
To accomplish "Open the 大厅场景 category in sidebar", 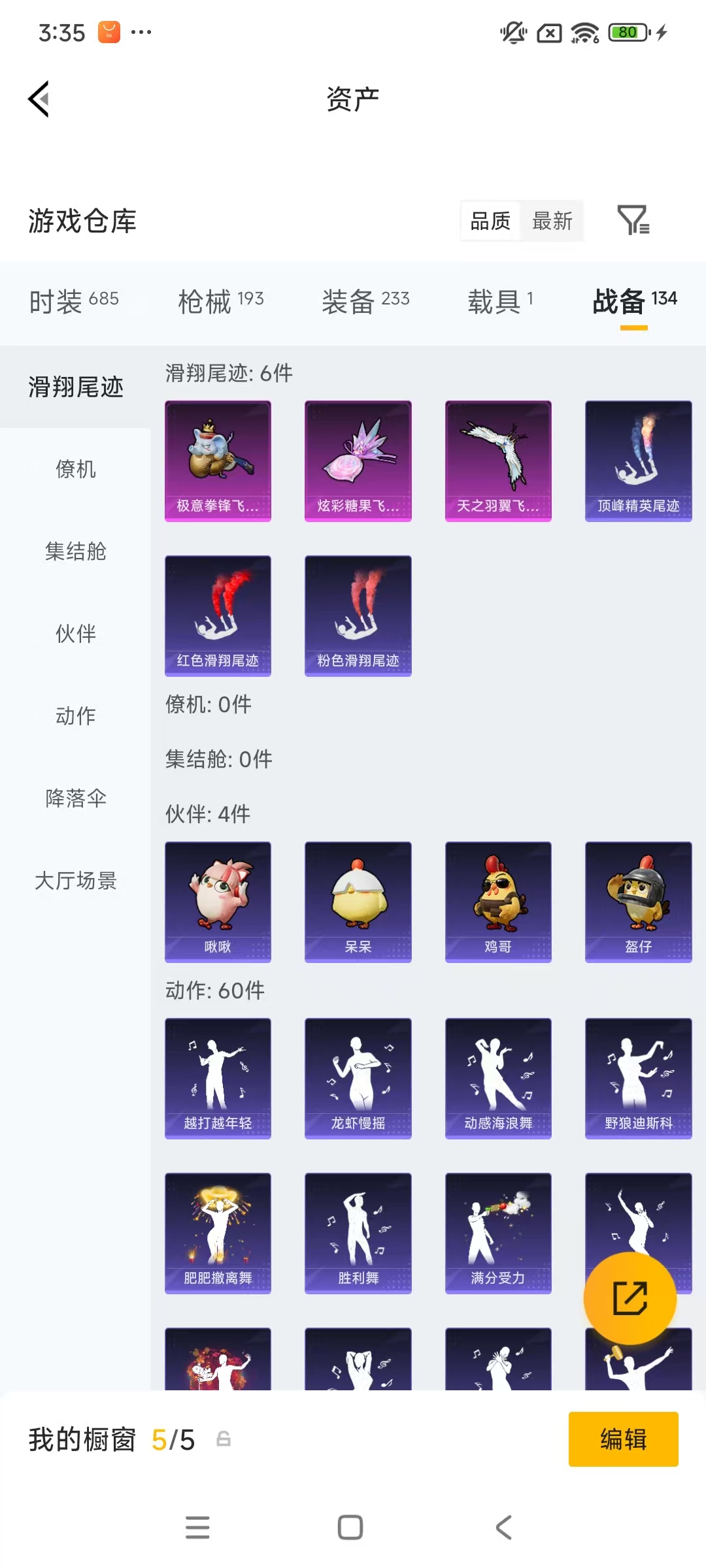I will coord(75,881).
